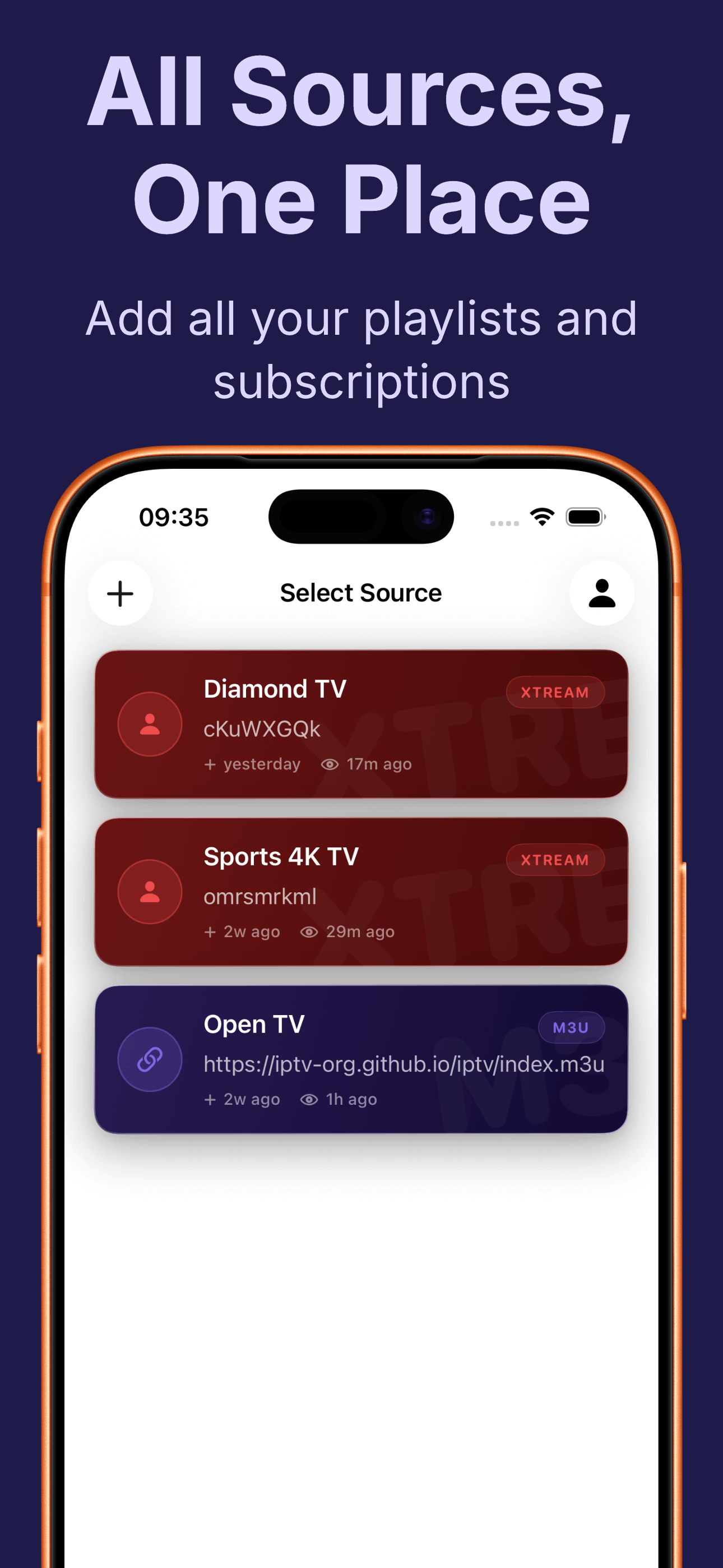
Task: Click the chain link icon on the Open TV card
Action: (x=150, y=1059)
